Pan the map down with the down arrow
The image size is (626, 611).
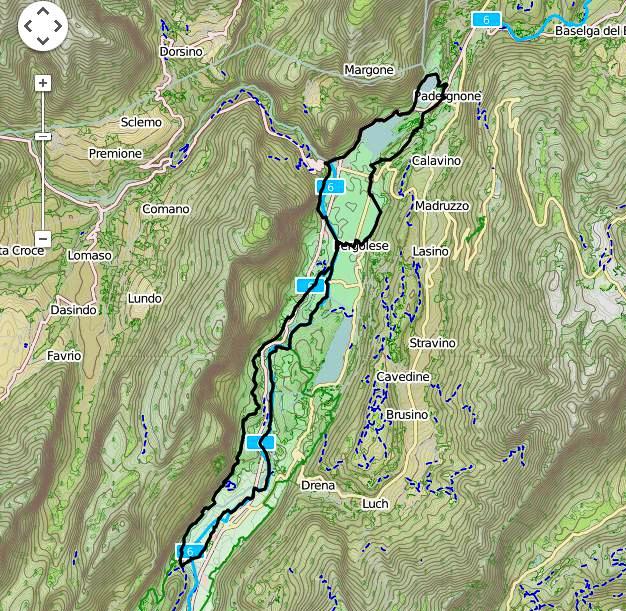click(43, 41)
